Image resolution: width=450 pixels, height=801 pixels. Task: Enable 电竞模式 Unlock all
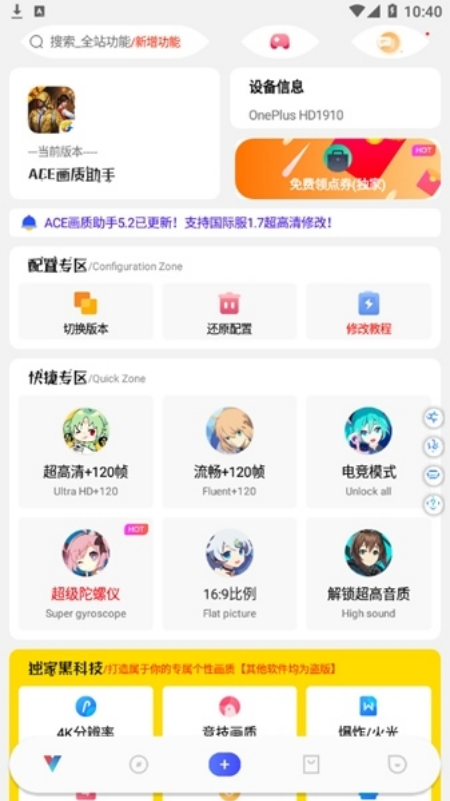pyautogui.click(x=368, y=452)
